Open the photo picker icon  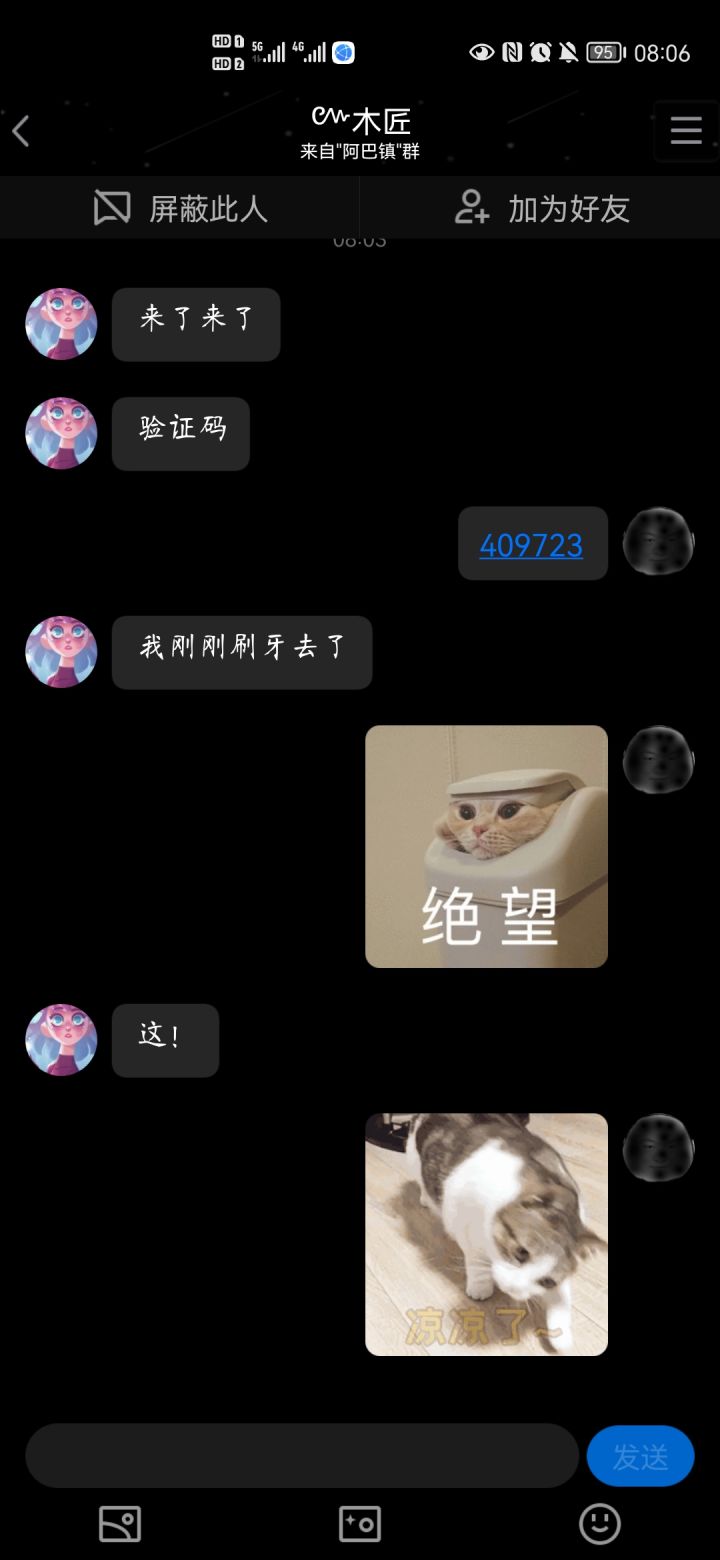(x=120, y=1524)
